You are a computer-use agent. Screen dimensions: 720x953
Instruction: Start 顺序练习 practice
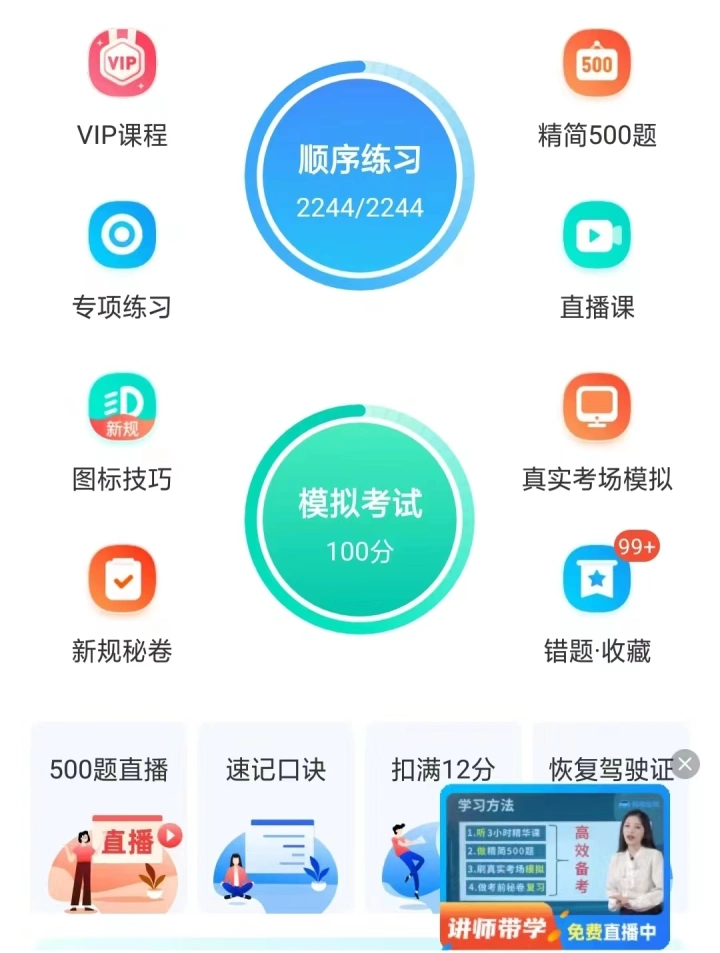[360, 176]
